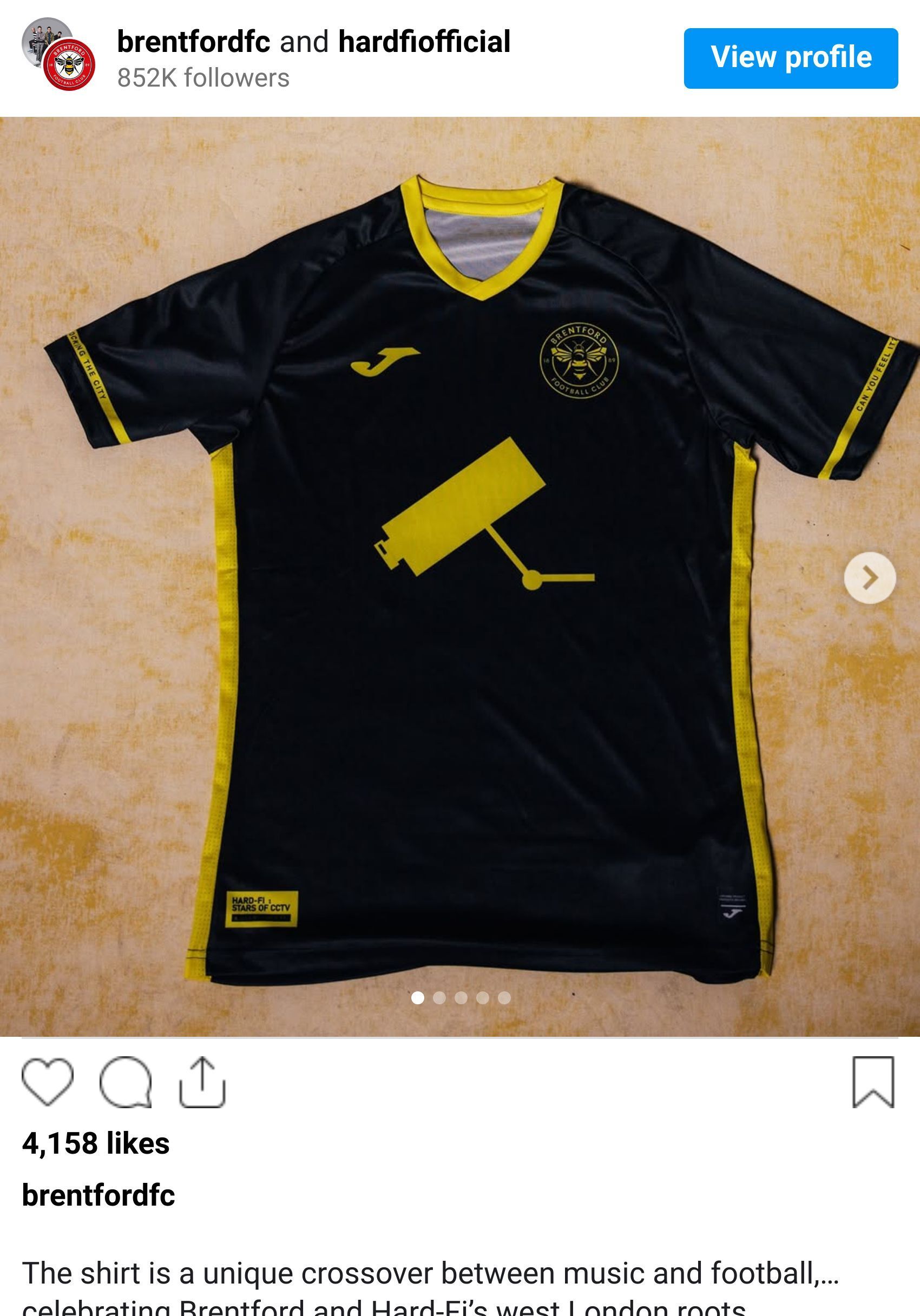
Task: Open brentfordfc from the post header
Action: click(x=193, y=42)
